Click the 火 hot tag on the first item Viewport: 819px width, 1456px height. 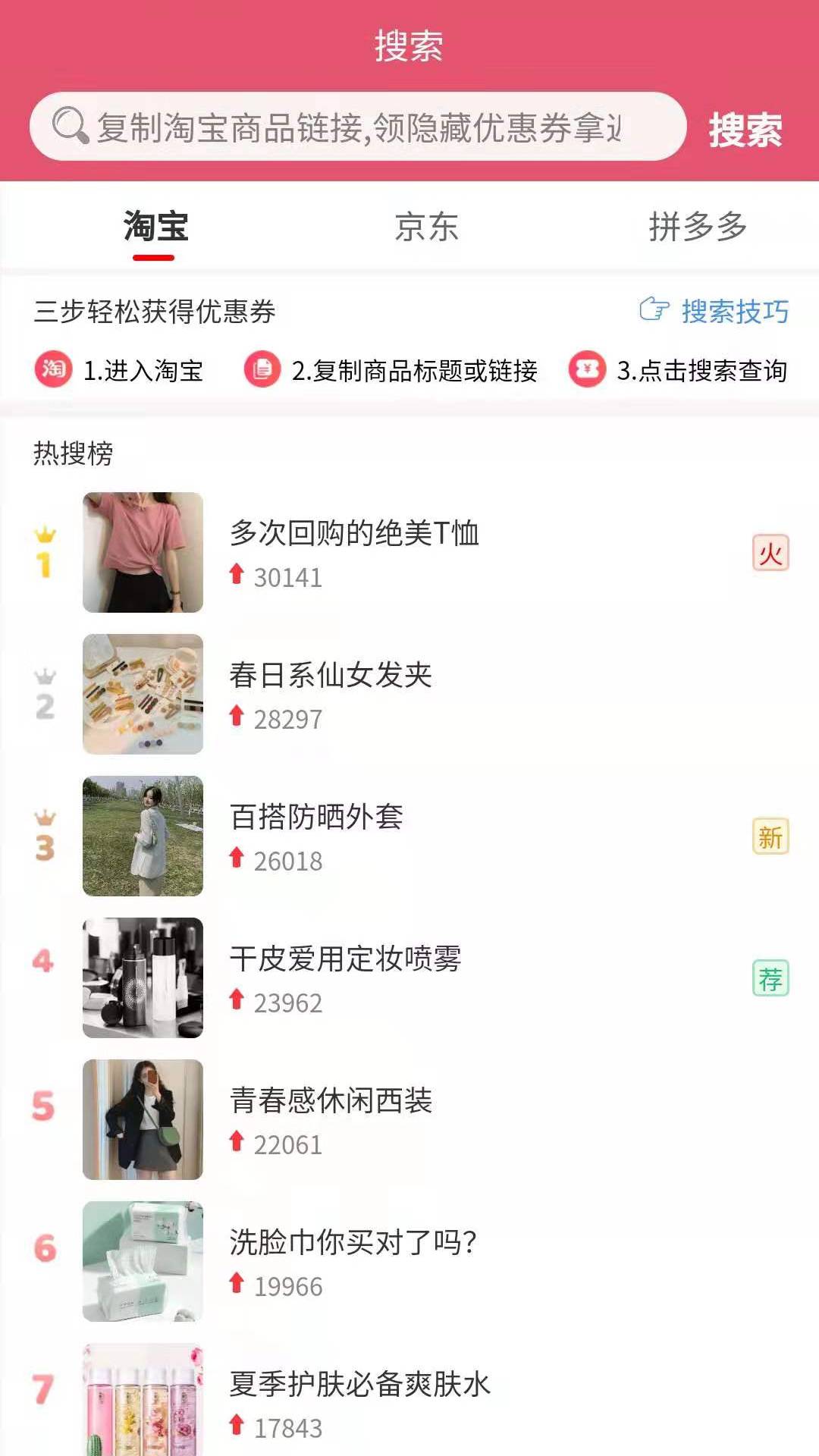[x=770, y=552]
